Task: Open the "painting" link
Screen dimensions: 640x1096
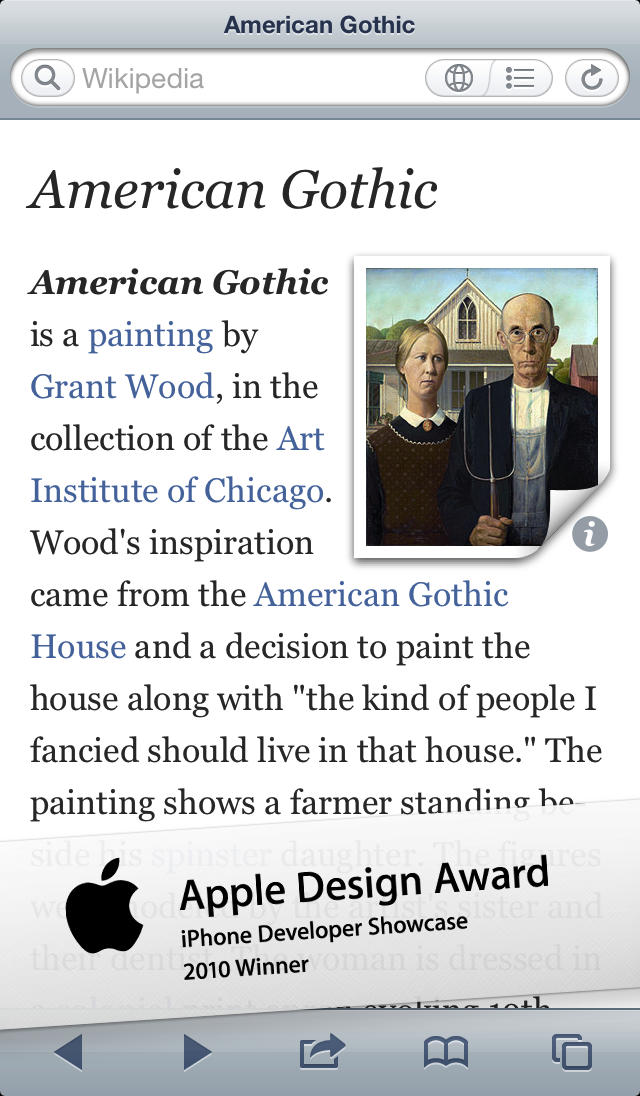Action: (150, 336)
